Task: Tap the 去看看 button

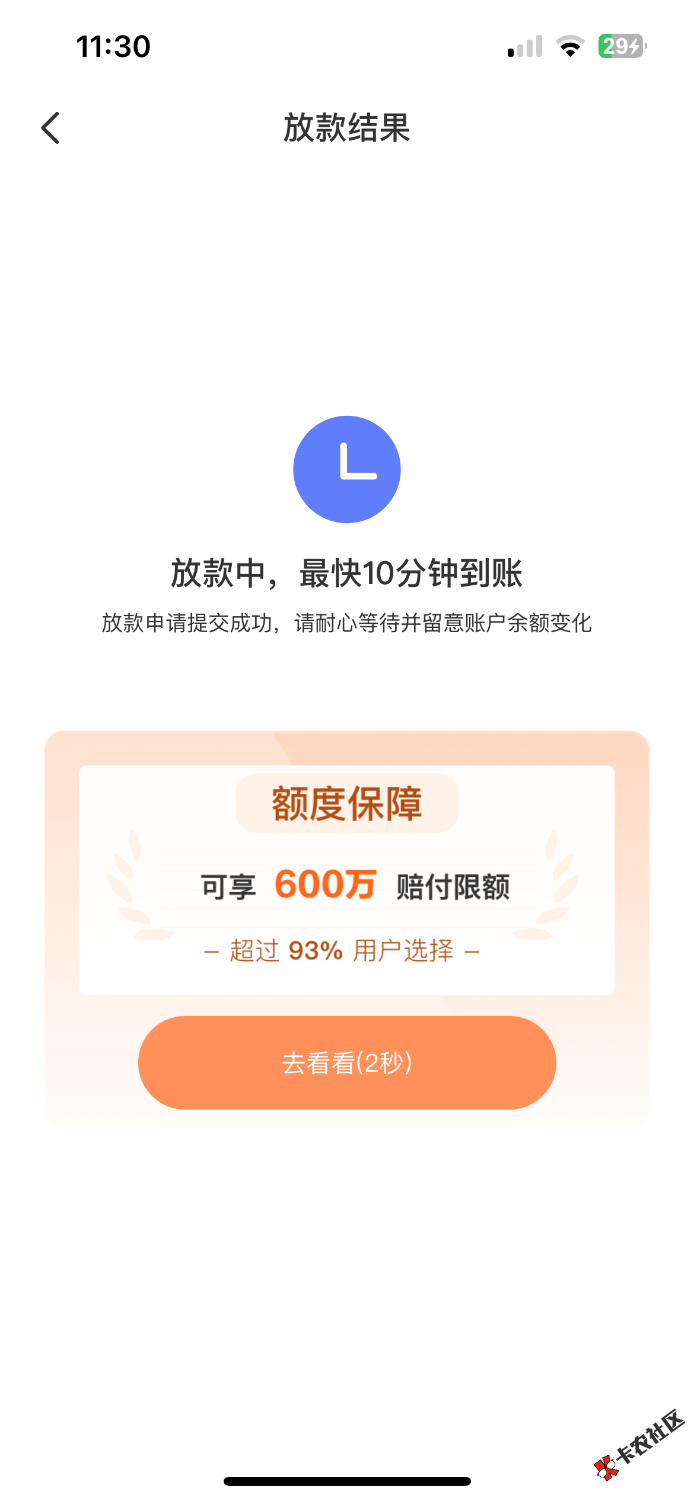Action: [x=346, y=1062]
